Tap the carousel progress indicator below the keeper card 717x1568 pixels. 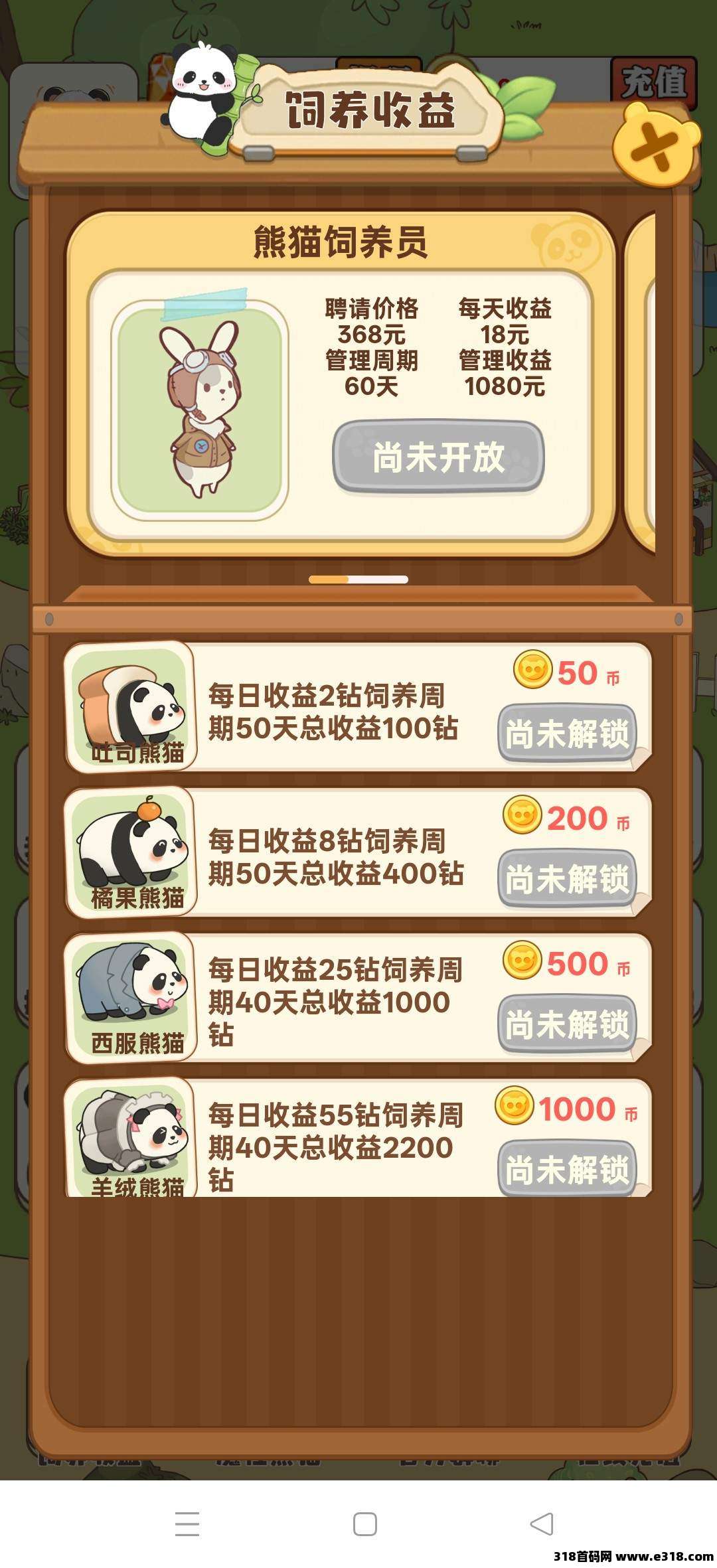click(358, 580)
